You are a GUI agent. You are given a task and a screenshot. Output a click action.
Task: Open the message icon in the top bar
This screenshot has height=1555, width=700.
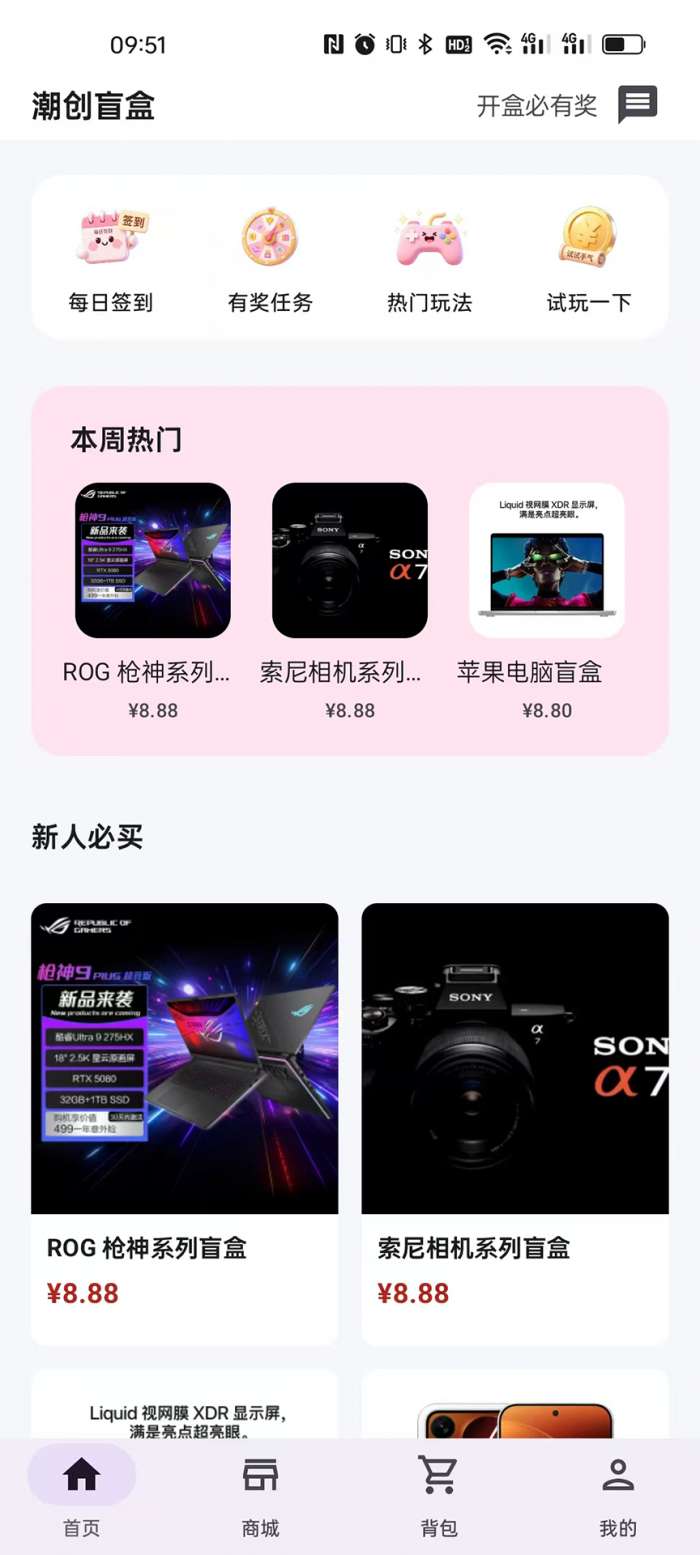637,104
